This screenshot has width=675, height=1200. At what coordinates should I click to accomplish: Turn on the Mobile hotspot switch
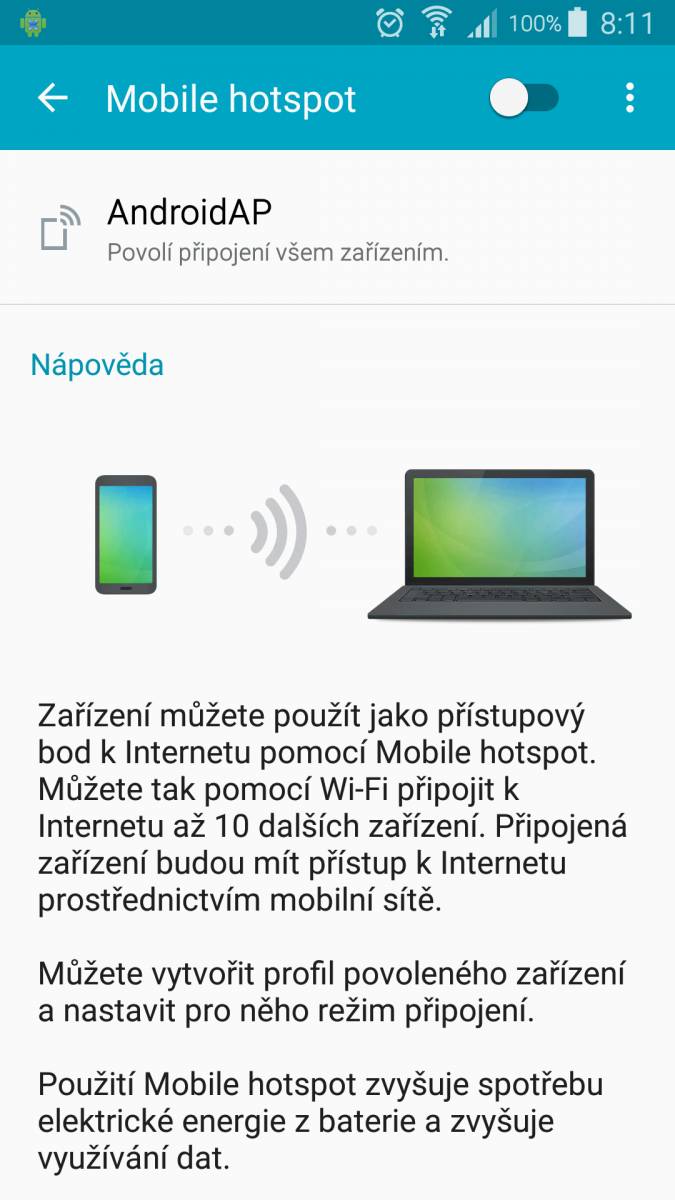click(524, 98)
